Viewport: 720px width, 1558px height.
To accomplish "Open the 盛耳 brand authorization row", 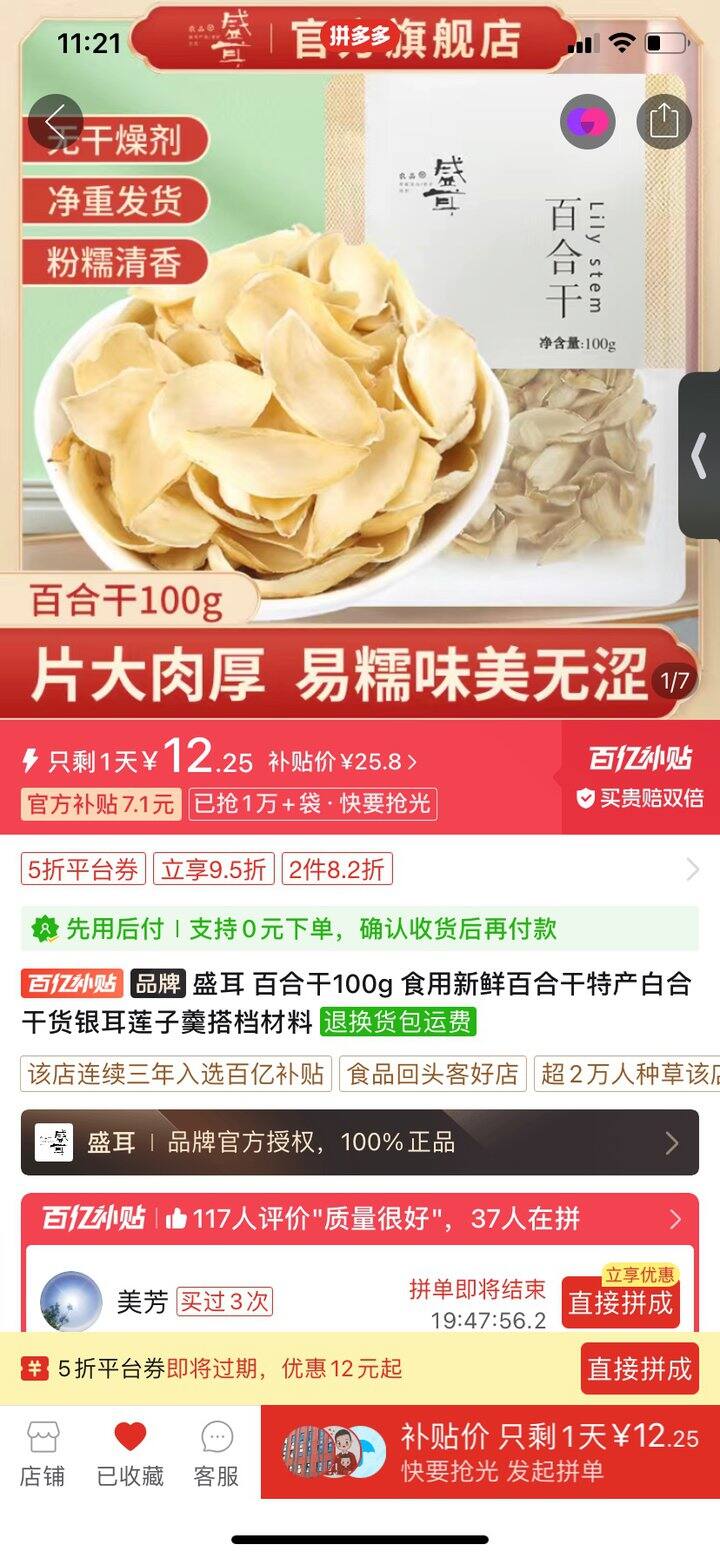I will click(x=360, y=1142).
